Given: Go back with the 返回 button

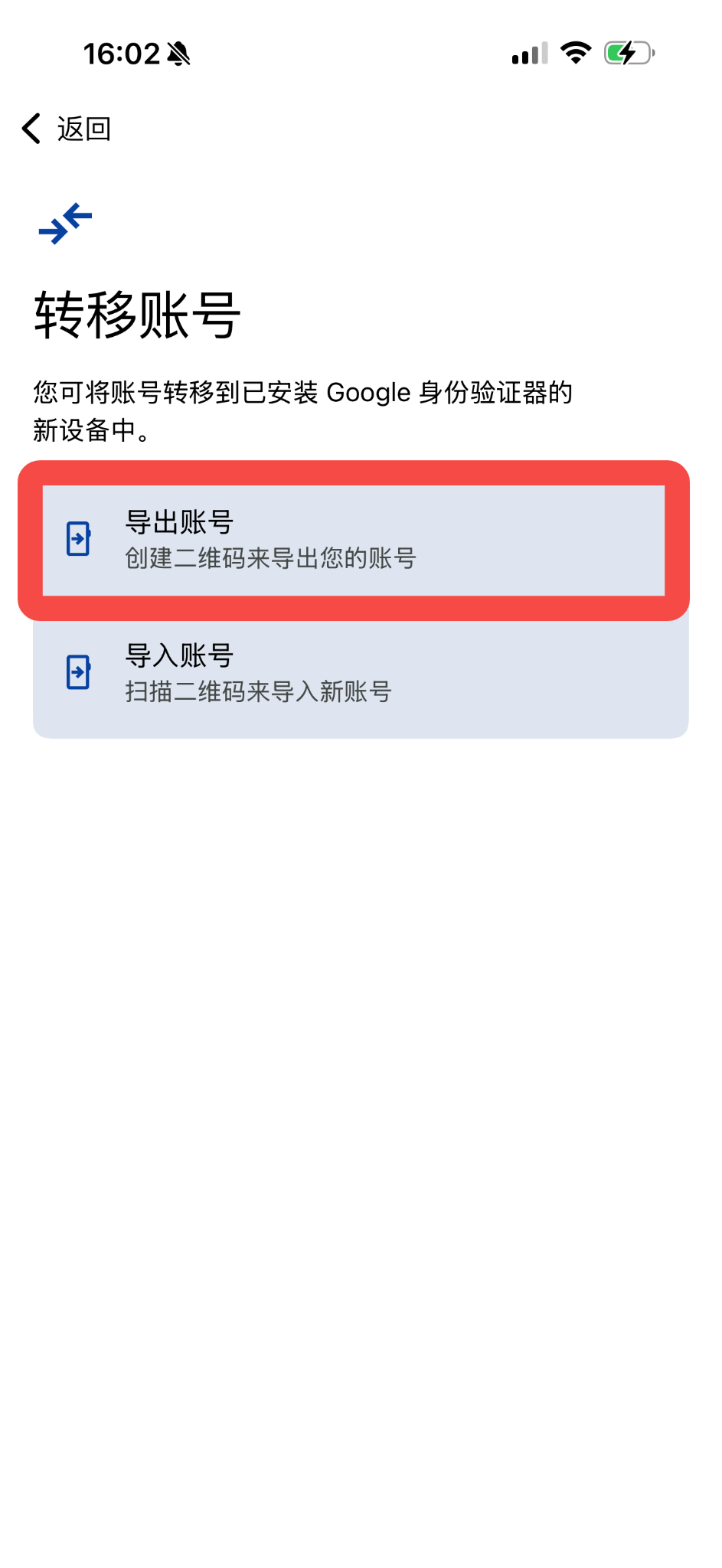Looking at the screenshot, I should [67, 129].
